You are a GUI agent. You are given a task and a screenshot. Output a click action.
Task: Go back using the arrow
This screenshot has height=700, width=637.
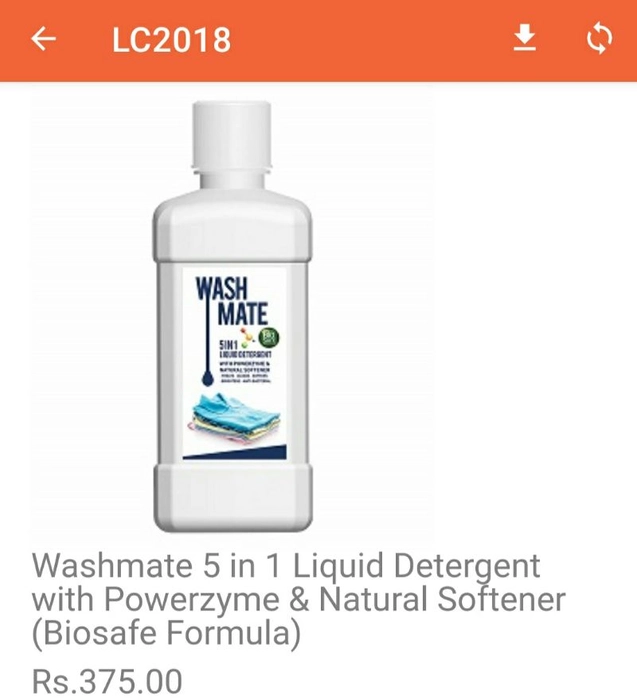point(43,40)
